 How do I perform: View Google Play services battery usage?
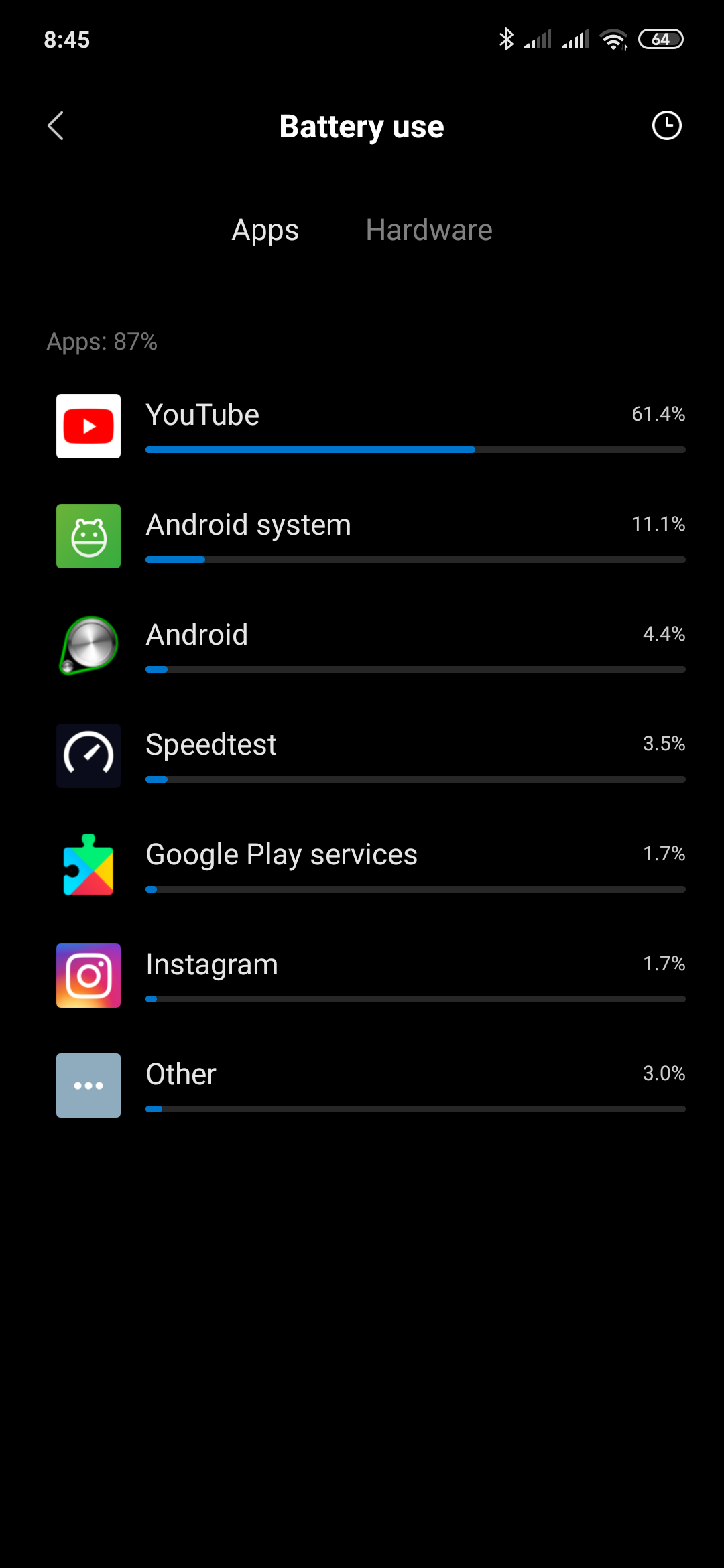pos(370,866)
